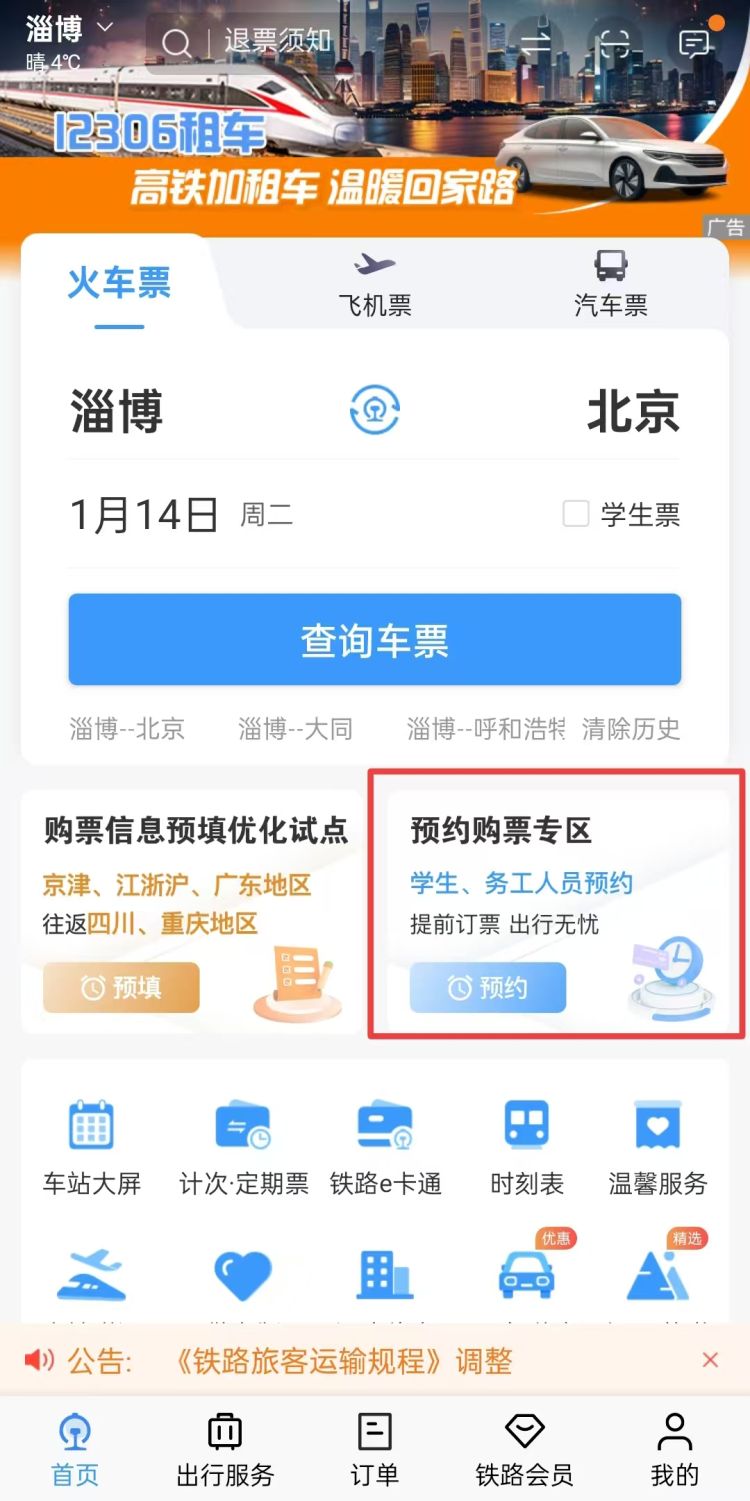Open the 淄博 city dropdown

point(68,28)
